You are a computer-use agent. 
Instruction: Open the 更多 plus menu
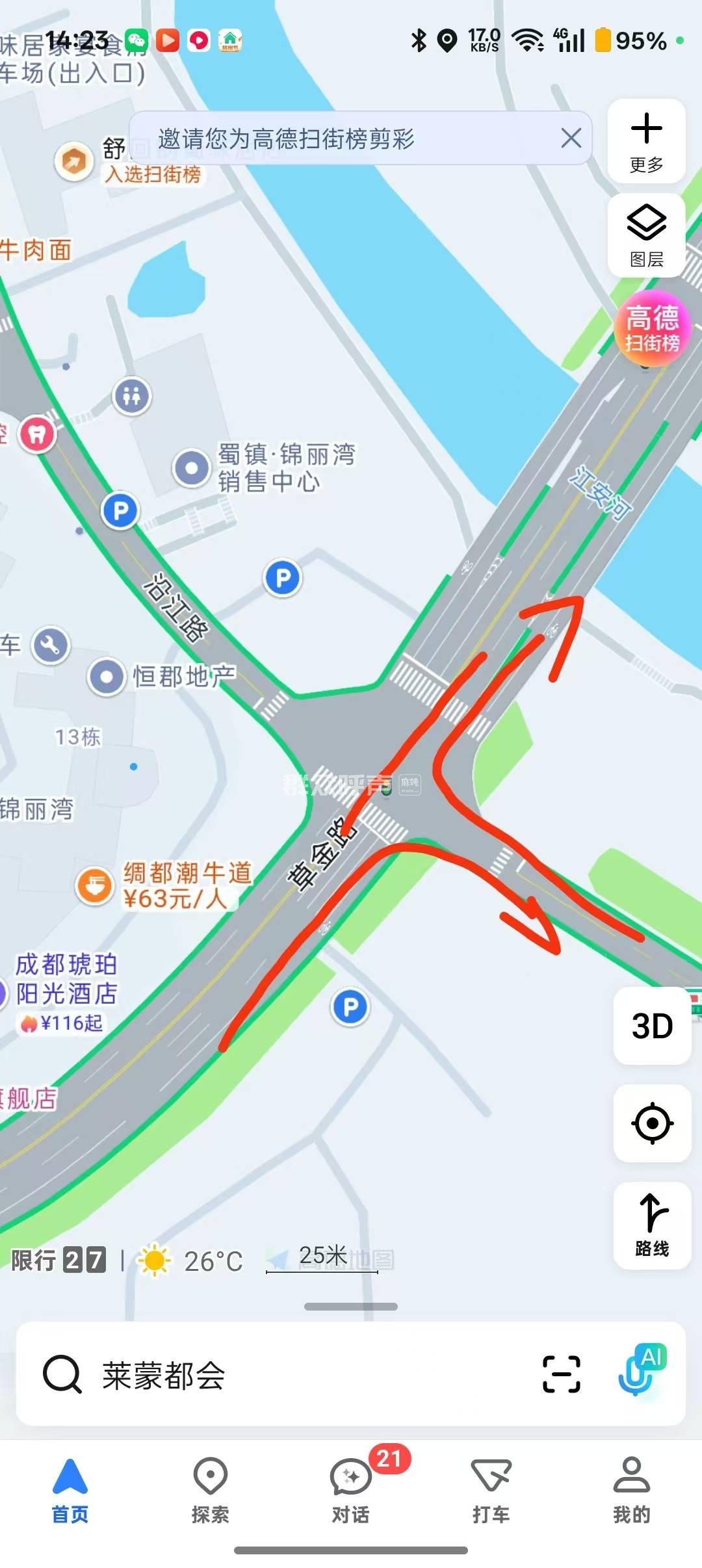pyautogui.click(x=646, y=141)
